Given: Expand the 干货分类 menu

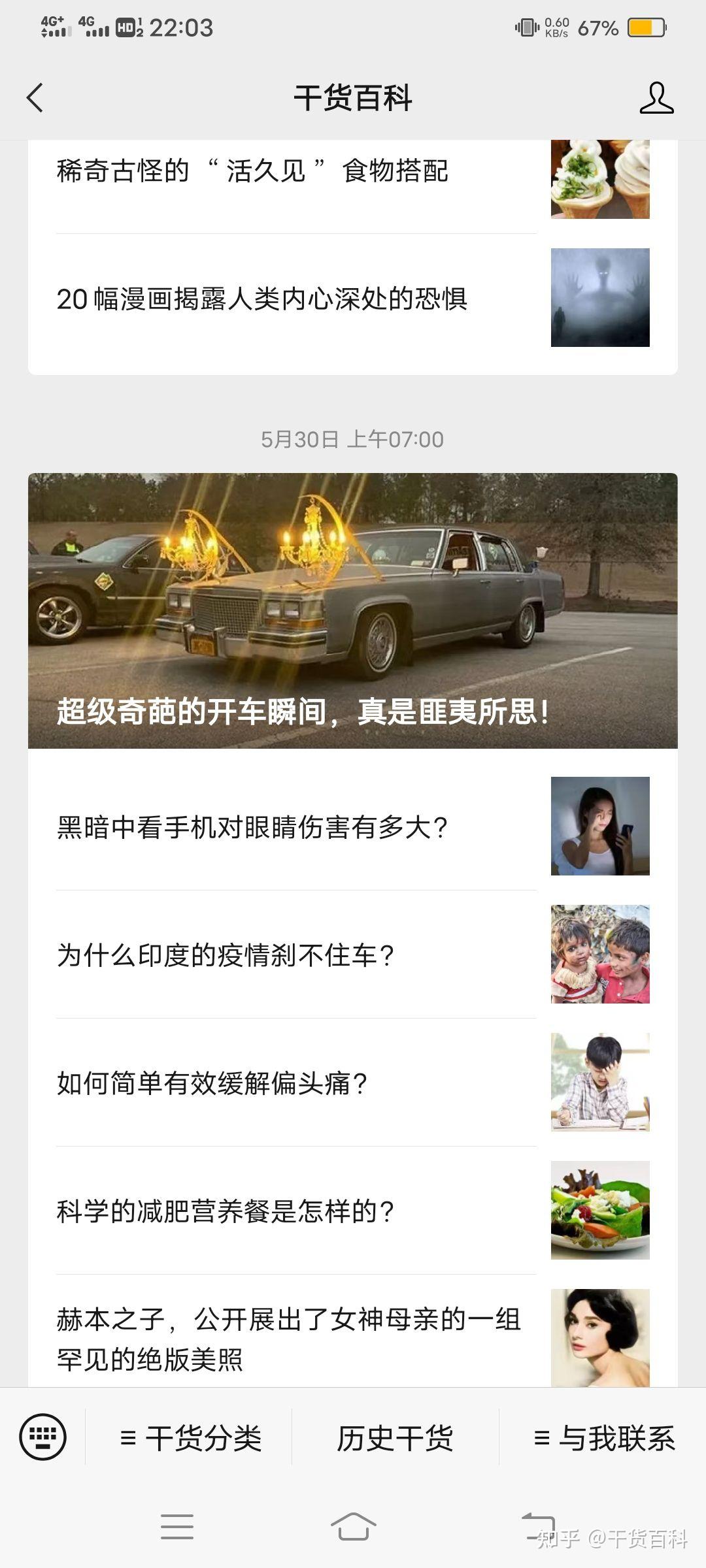Looking at the screenshot, I should 190,1438.
